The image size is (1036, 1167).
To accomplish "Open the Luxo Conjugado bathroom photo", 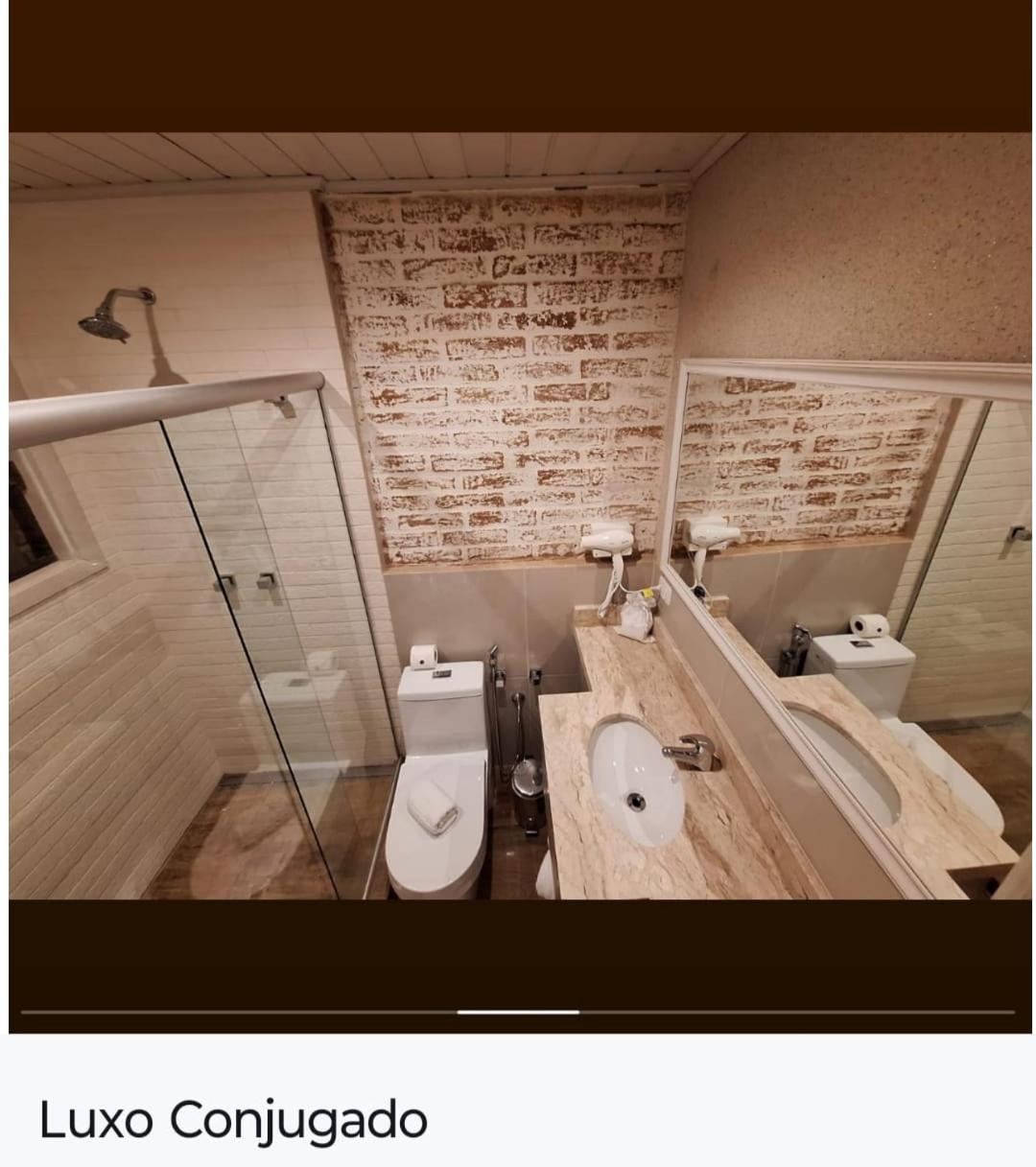I will [x=518, y=516].
